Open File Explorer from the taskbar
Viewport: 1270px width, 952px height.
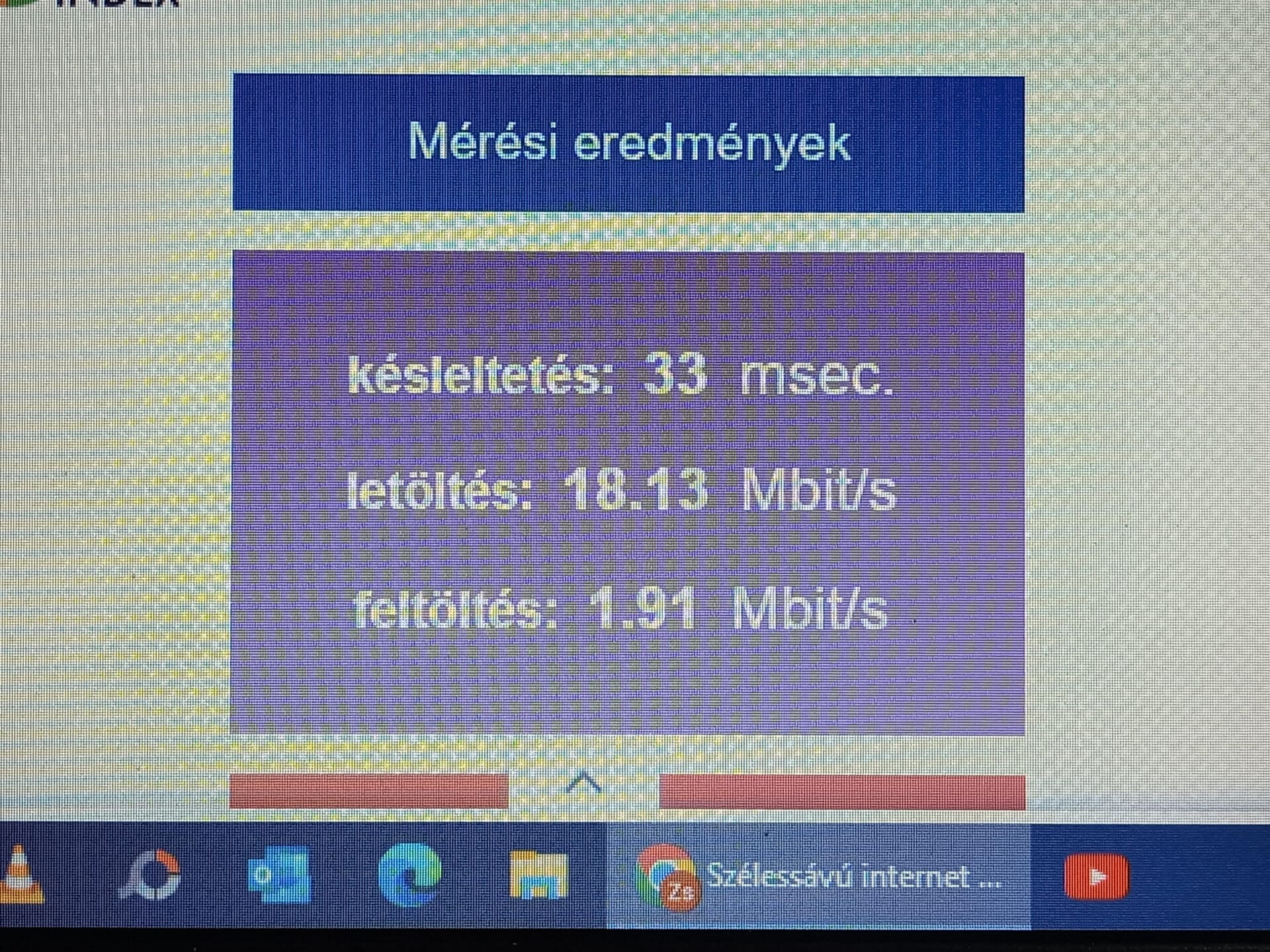point(538,875)
